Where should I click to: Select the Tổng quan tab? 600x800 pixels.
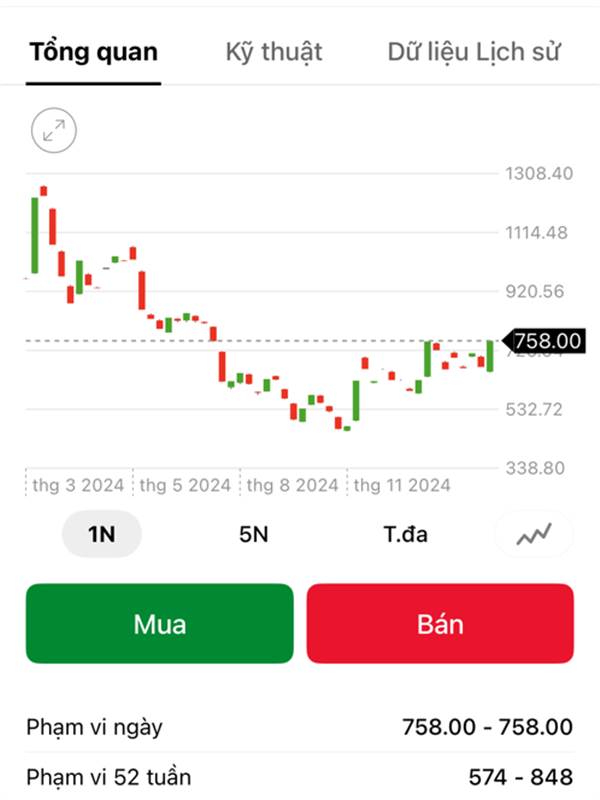[93, 52]
